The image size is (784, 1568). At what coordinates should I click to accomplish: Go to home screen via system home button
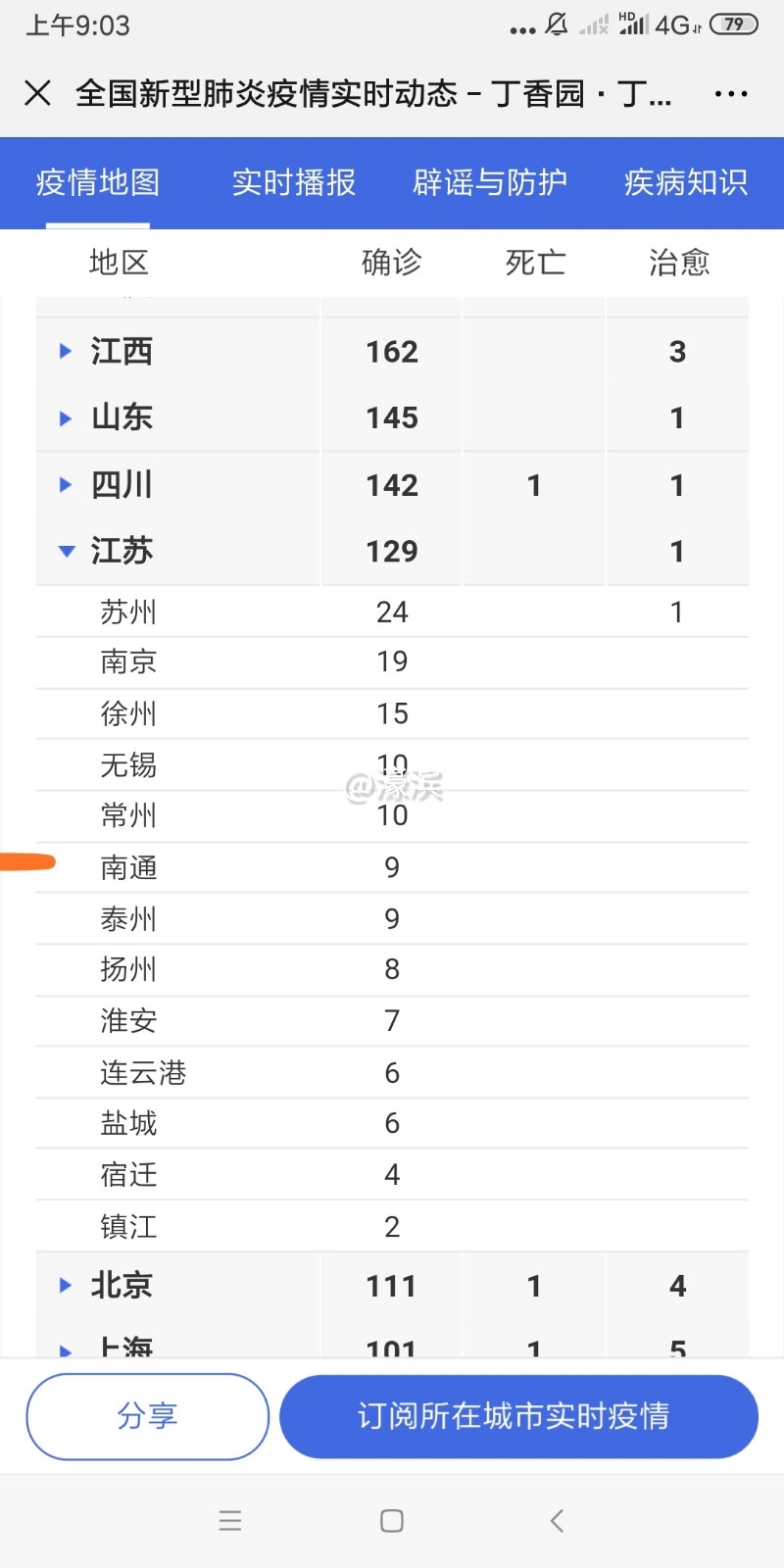[392, 1520]
